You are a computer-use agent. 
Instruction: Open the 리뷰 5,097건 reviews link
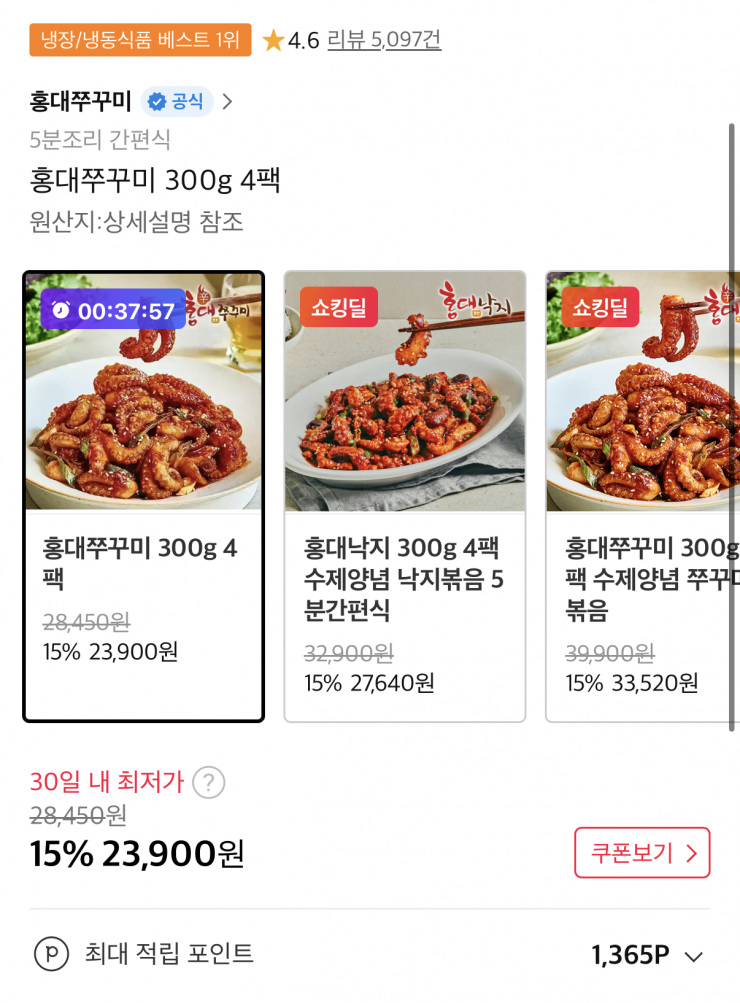coord(384,40)
